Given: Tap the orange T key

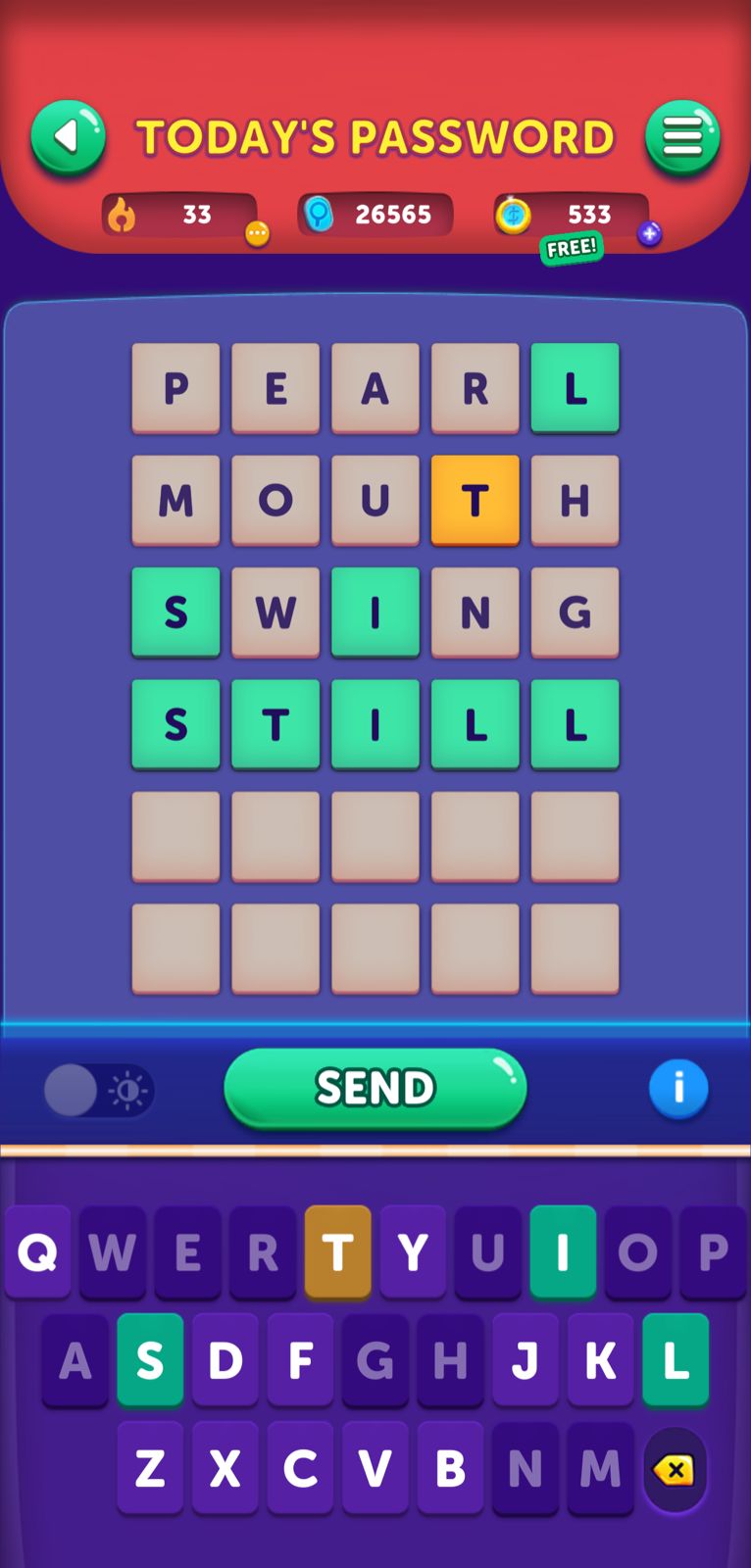Looking at the screenshot, I should (x=337, y=1251).
